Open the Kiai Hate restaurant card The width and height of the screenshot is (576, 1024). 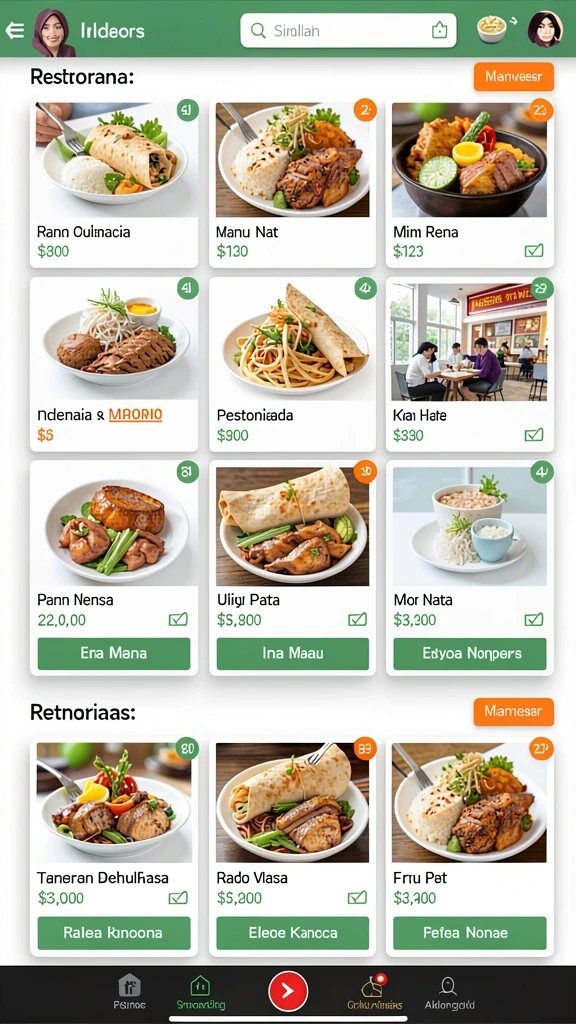(470, 364)
